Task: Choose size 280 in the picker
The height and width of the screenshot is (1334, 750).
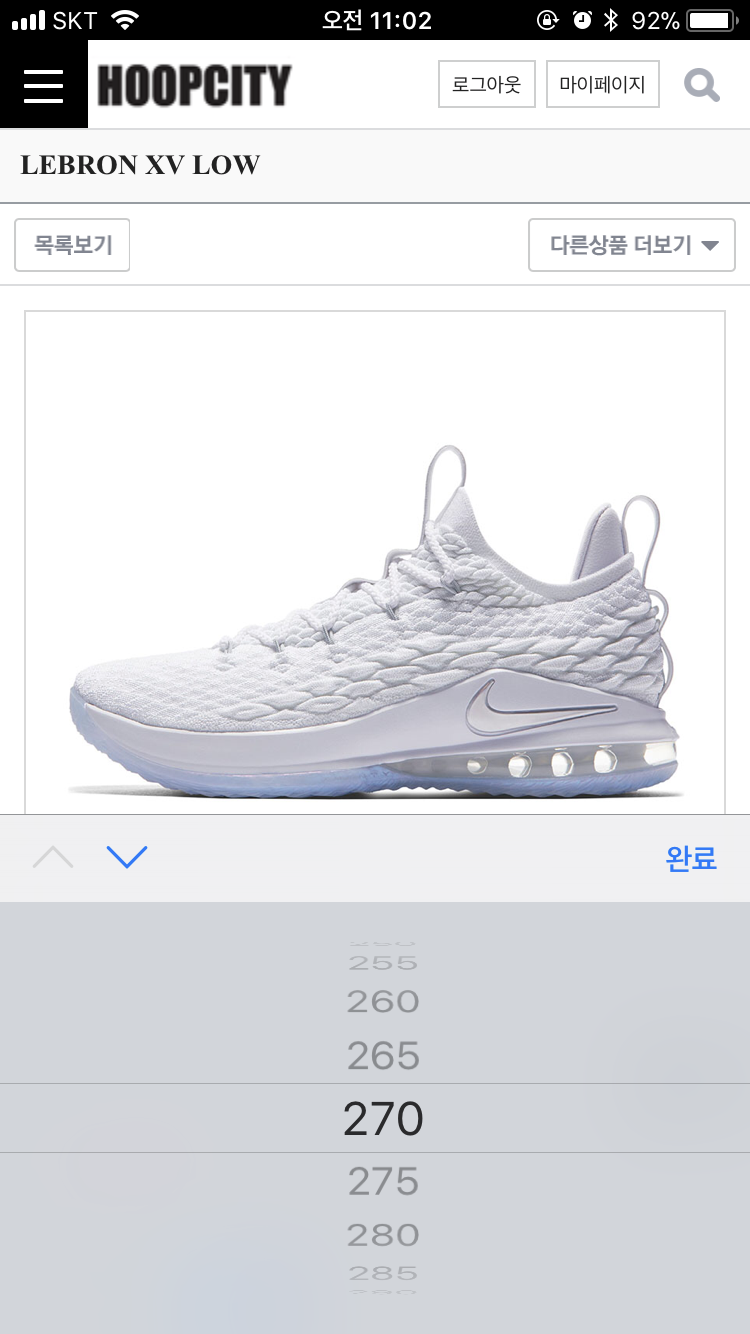Action: (x=383, y=1235)
